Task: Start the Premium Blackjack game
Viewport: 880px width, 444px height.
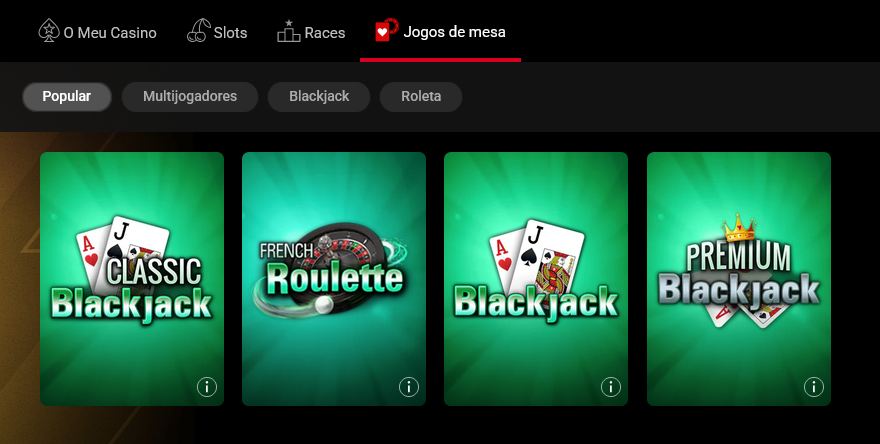Action: coord(739,270)
